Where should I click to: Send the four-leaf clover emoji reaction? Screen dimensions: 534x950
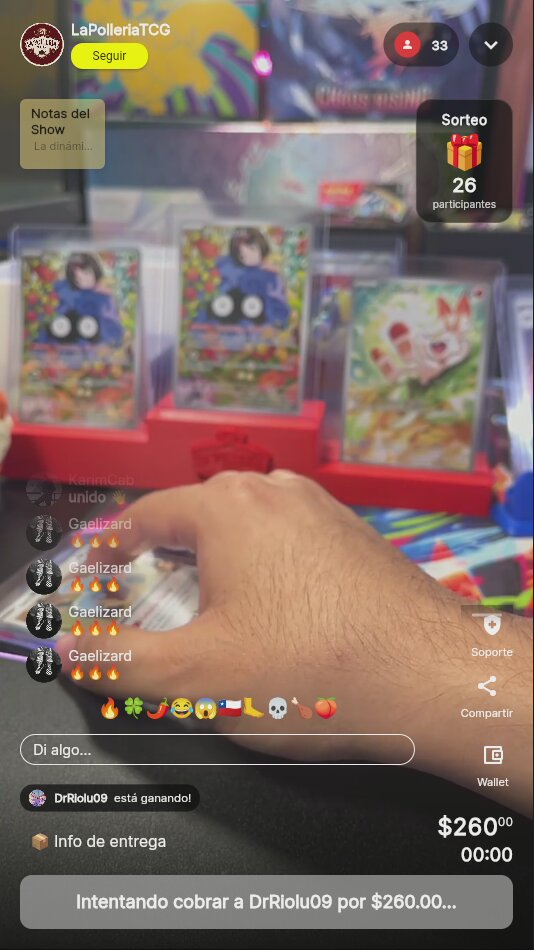[133, 708]
